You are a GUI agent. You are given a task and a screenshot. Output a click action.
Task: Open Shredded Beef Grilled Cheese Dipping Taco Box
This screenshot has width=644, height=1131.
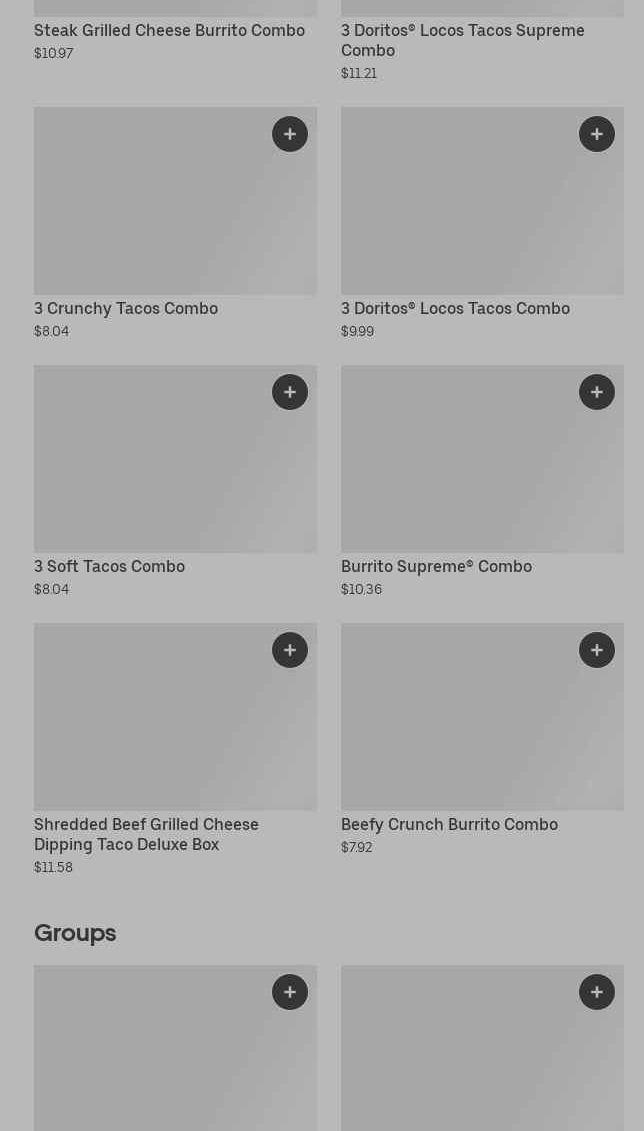tap(146, 834)
